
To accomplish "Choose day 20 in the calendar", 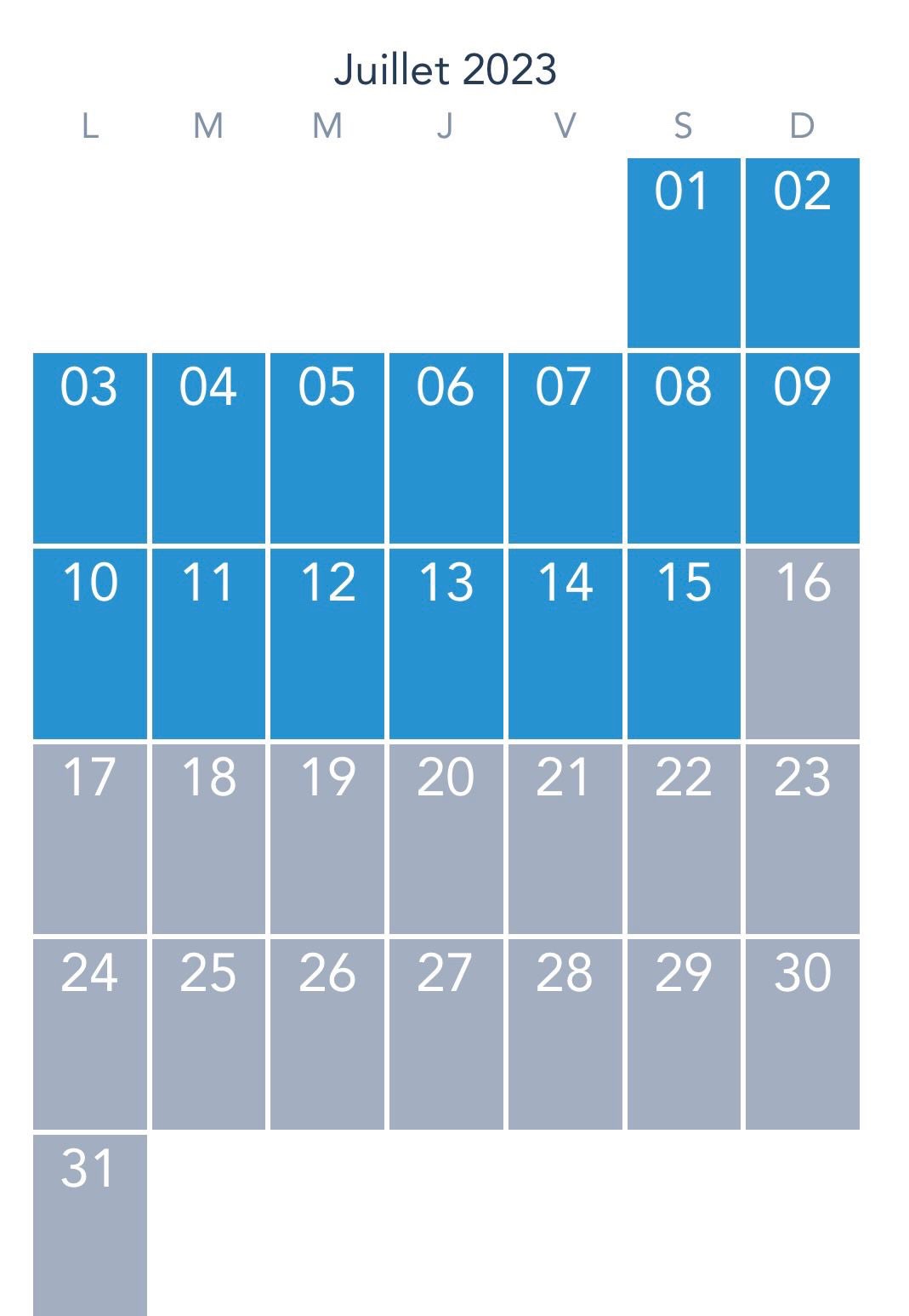I will coord(446,838).
